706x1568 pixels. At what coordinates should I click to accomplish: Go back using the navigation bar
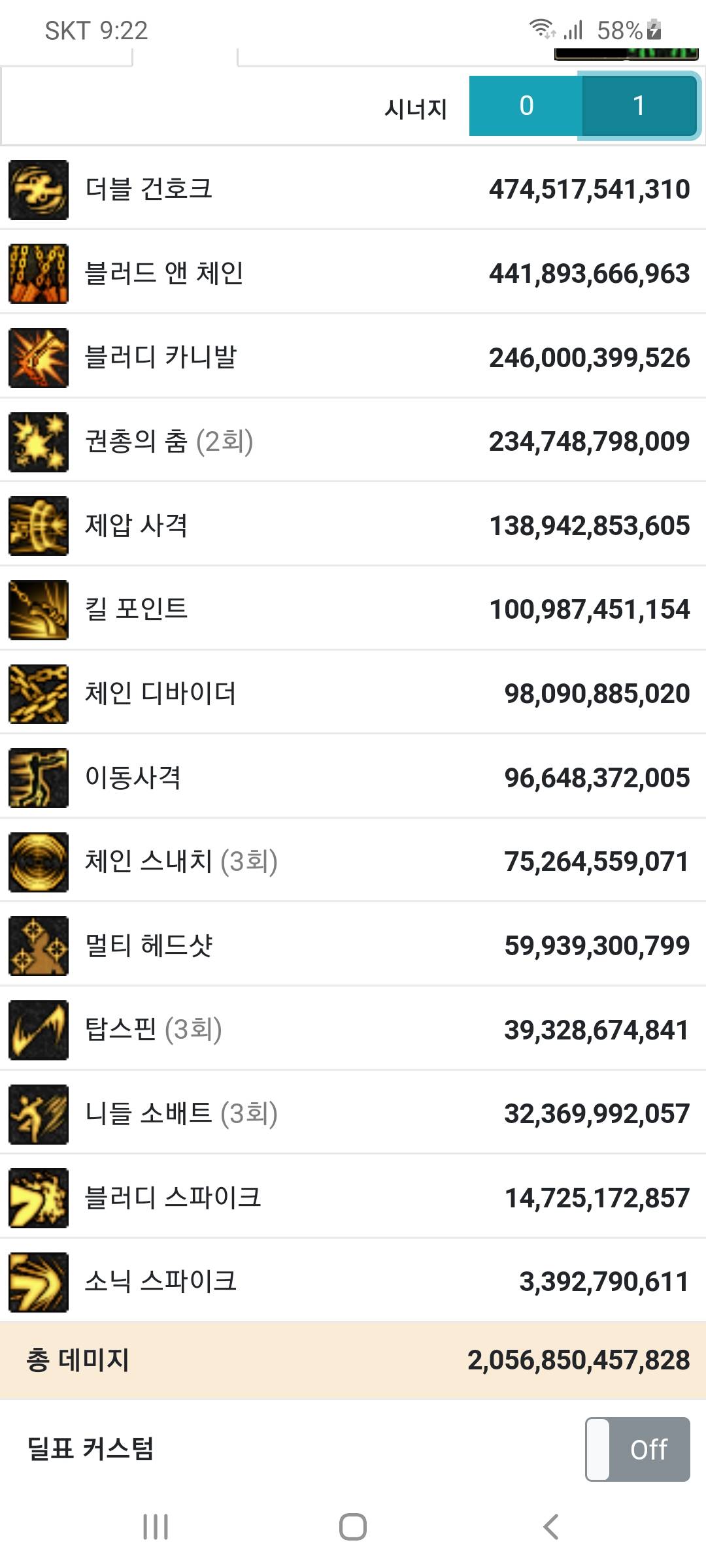550,1527
